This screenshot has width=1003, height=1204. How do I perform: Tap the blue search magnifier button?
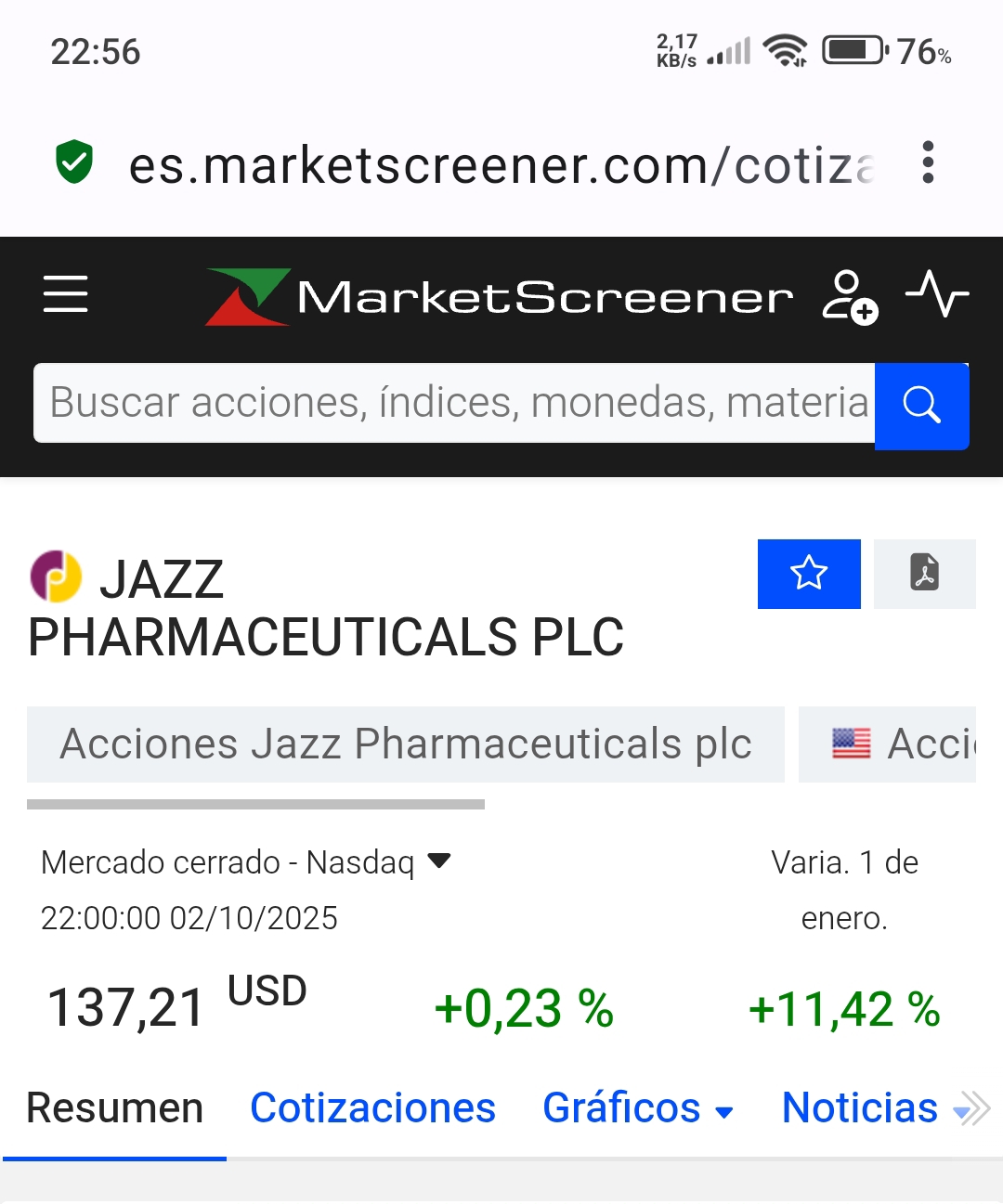[x=921, y=405]
